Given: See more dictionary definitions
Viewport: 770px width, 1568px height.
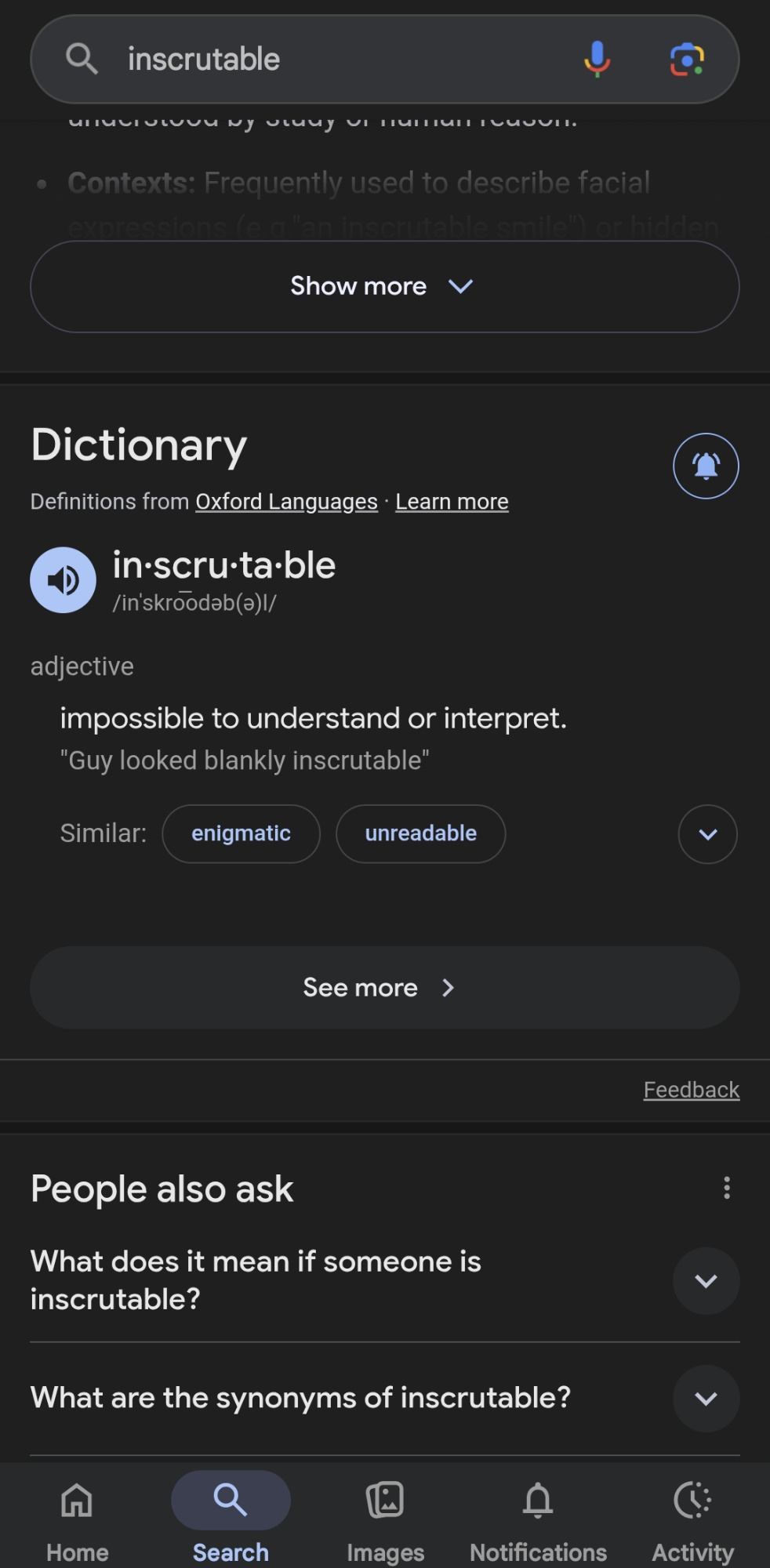Looking at the screenshot, I should tap(384, 988).
